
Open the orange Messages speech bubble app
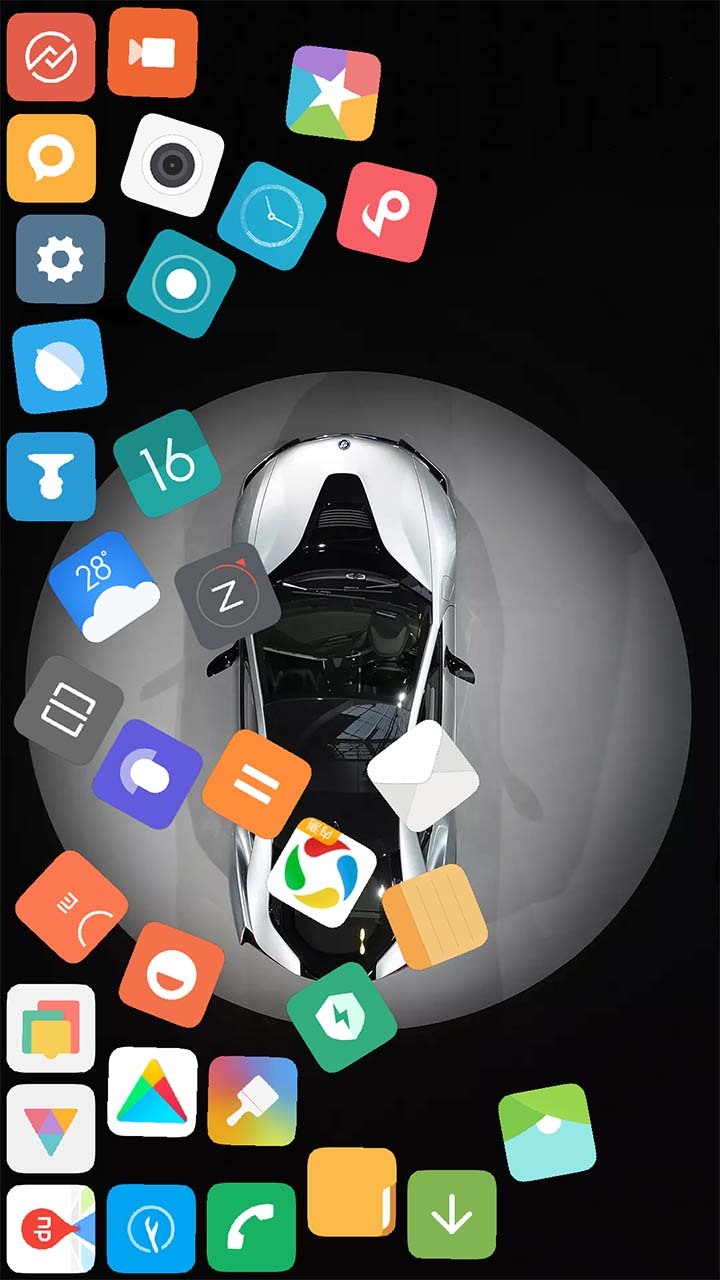51,158
